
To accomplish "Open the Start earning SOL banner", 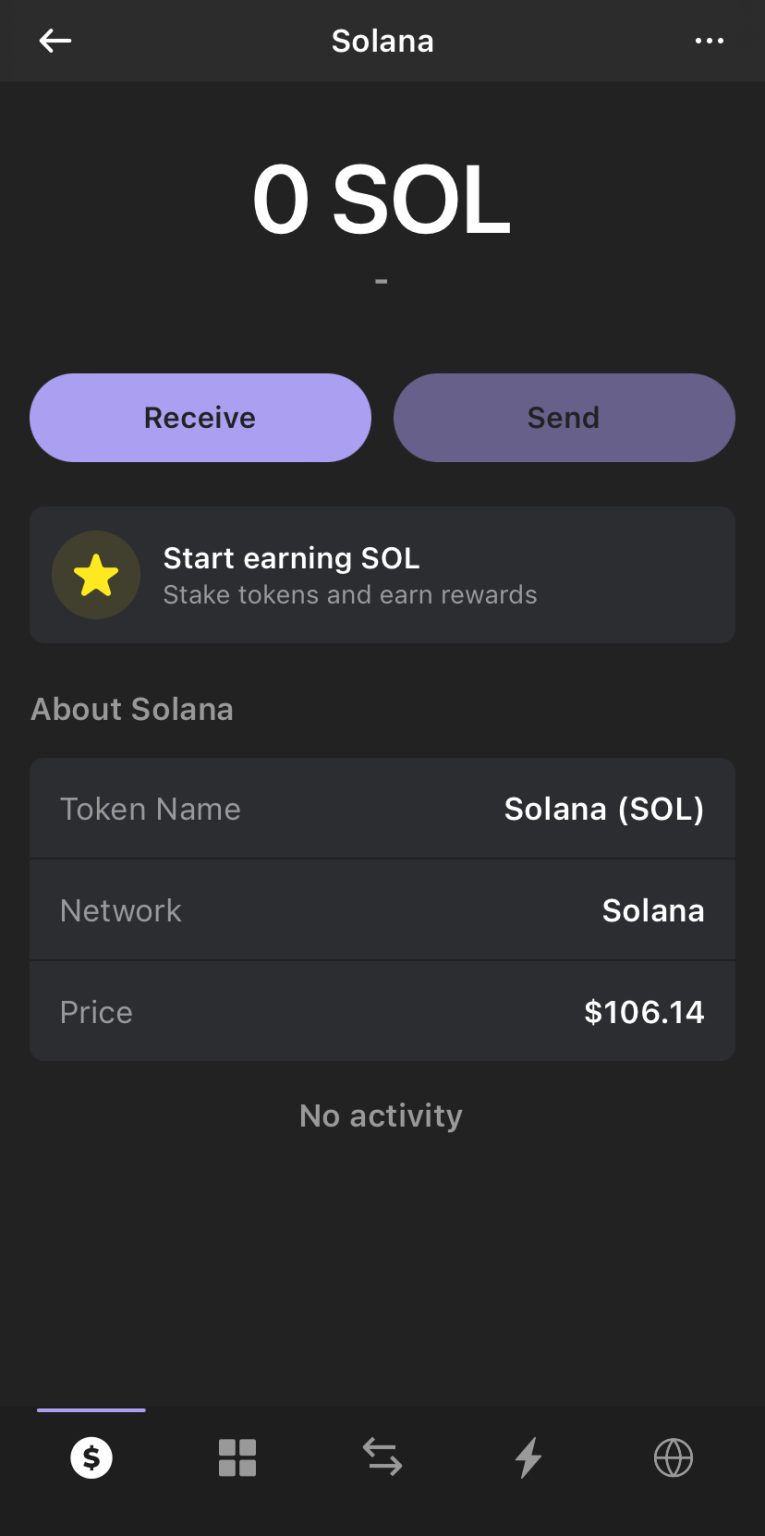I will tap(382, 574).
